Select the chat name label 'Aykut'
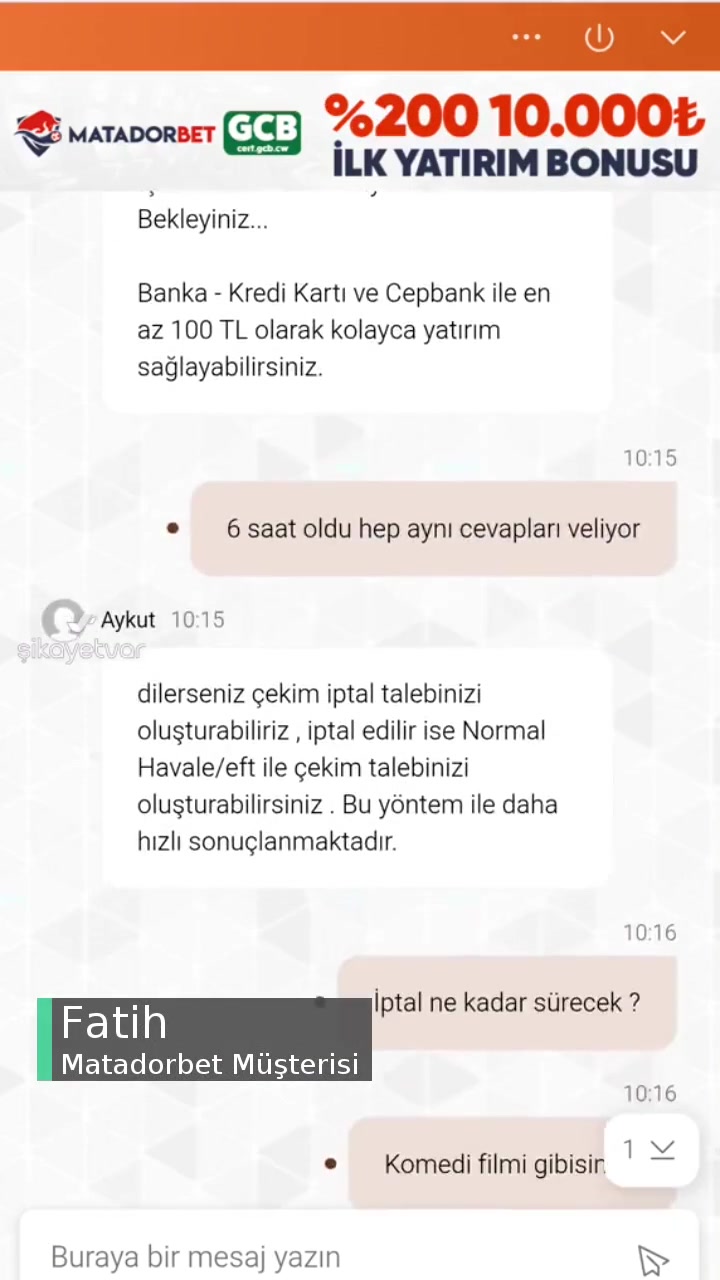720x1280 pixels. coord(128,620)
